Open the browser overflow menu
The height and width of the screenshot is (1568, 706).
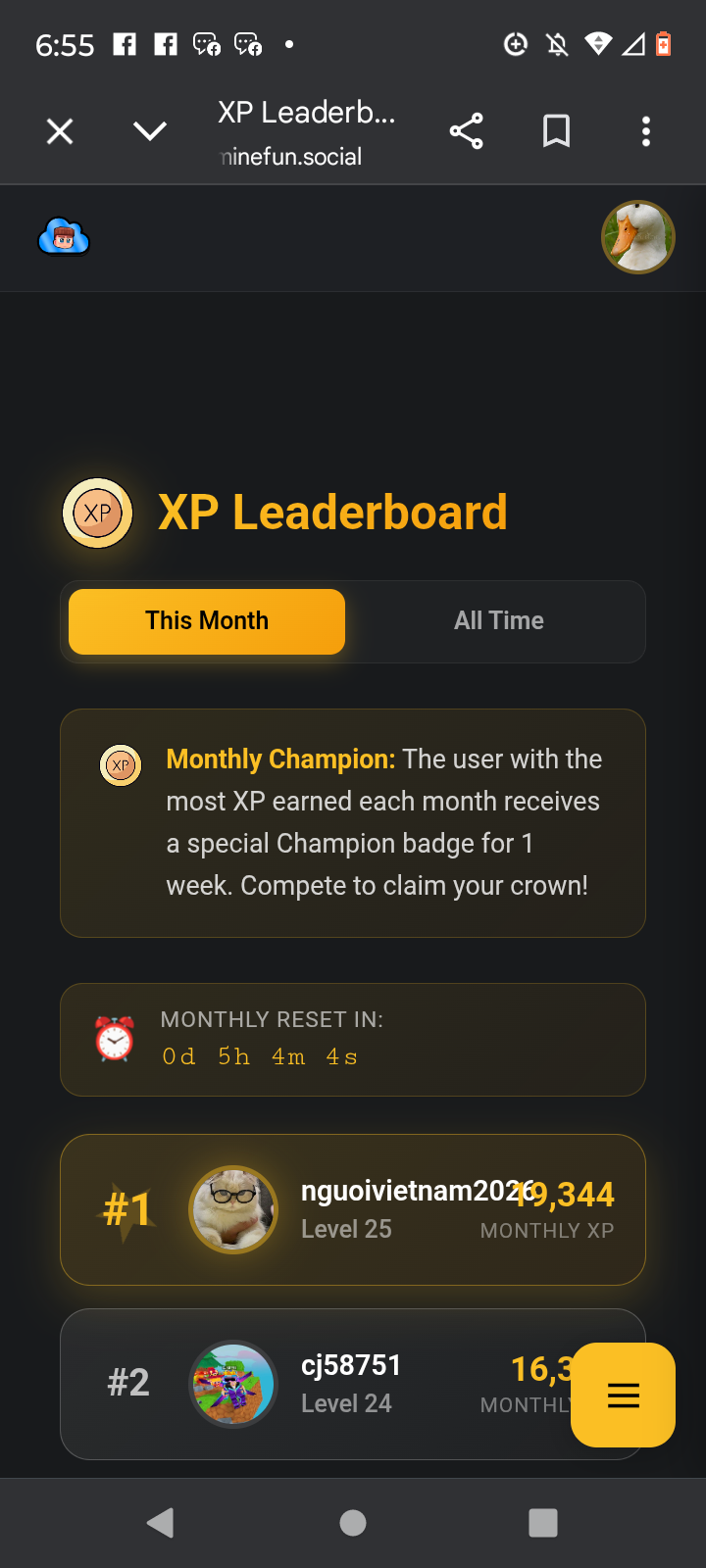[645, 131]
